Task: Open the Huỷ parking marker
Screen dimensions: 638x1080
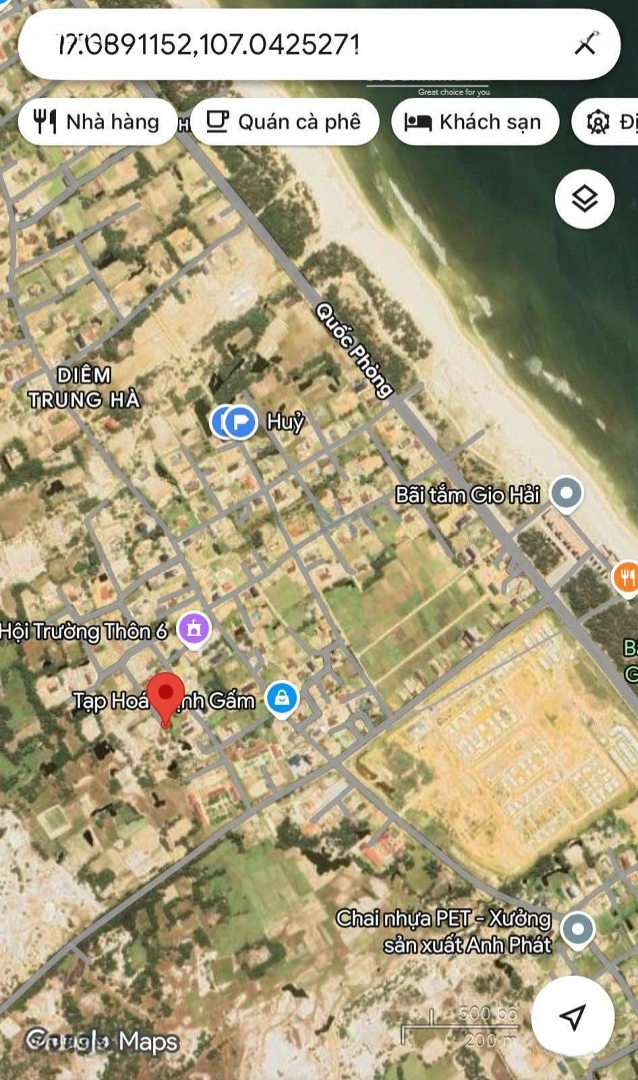Action: pos(239,422)
